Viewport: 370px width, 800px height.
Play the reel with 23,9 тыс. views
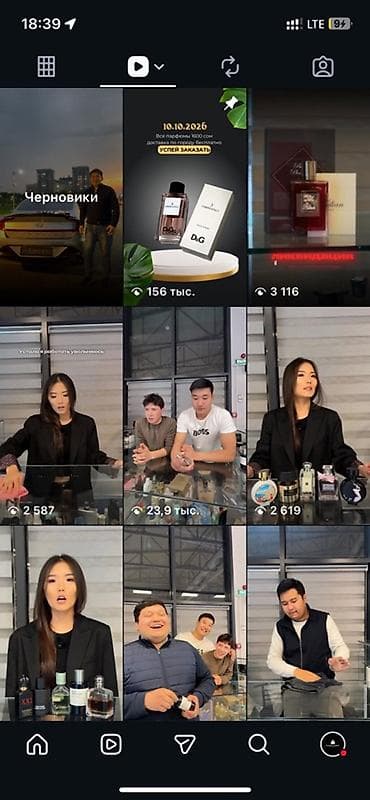(x=185, y=416)
